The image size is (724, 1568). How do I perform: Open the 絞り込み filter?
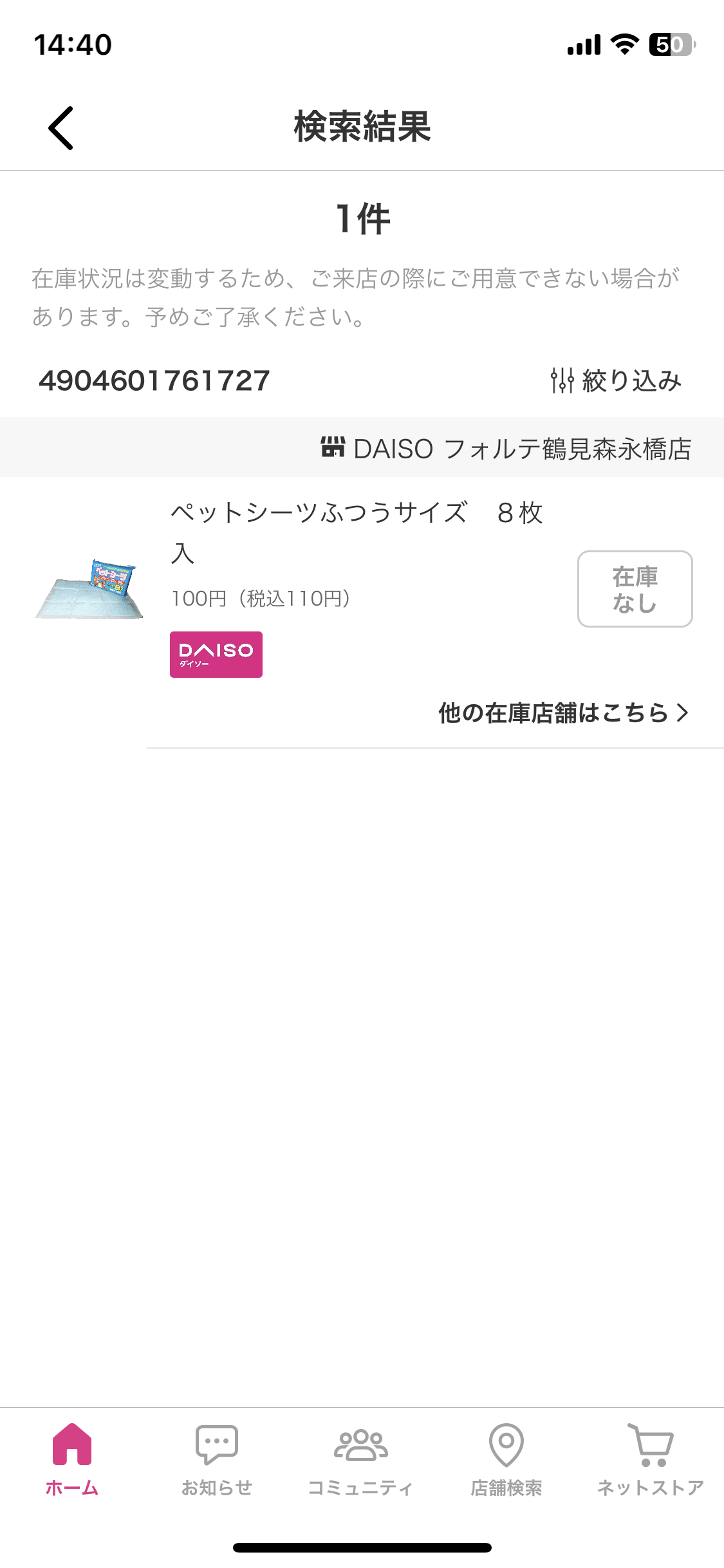pyautogui.click(x=616, y=380)
